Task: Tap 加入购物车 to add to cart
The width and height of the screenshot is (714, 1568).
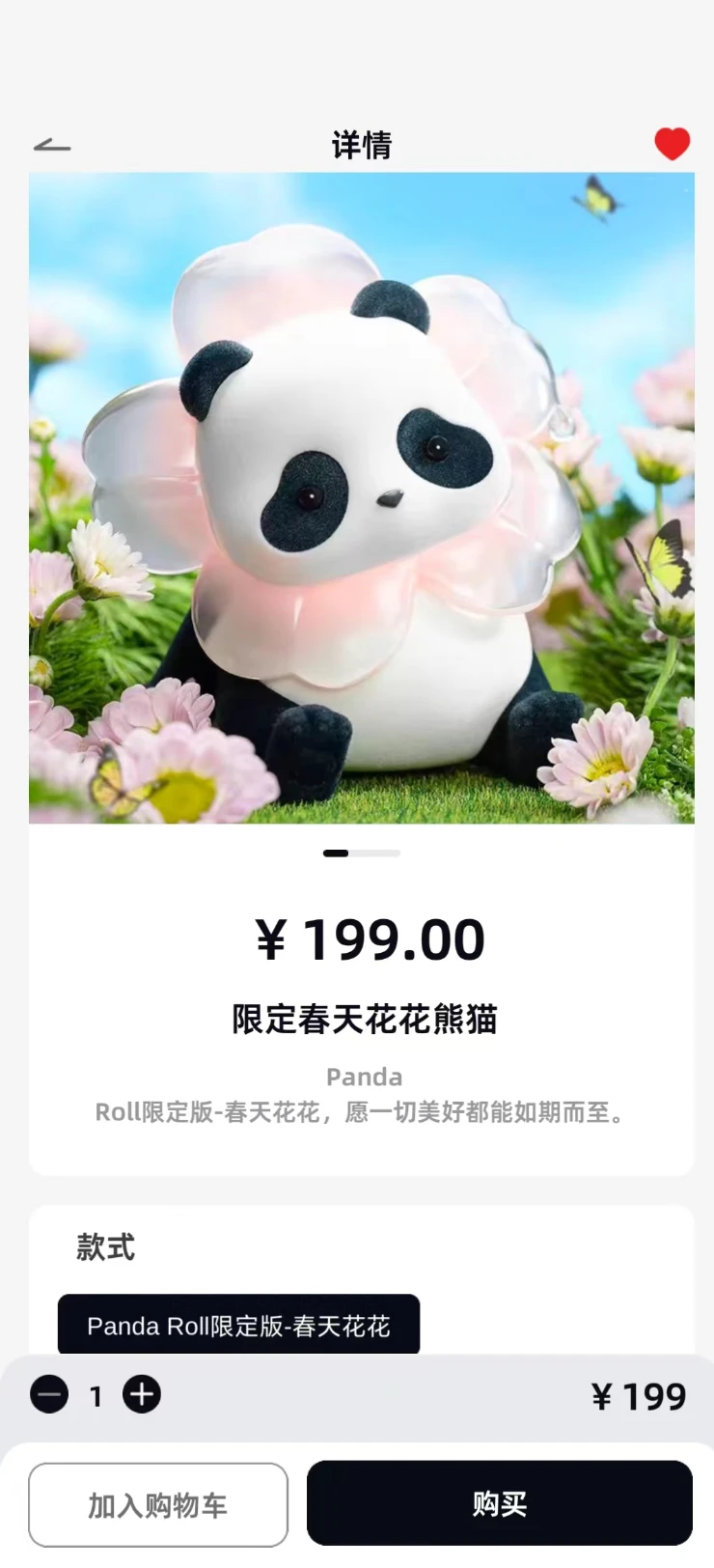Action: 158,1504
